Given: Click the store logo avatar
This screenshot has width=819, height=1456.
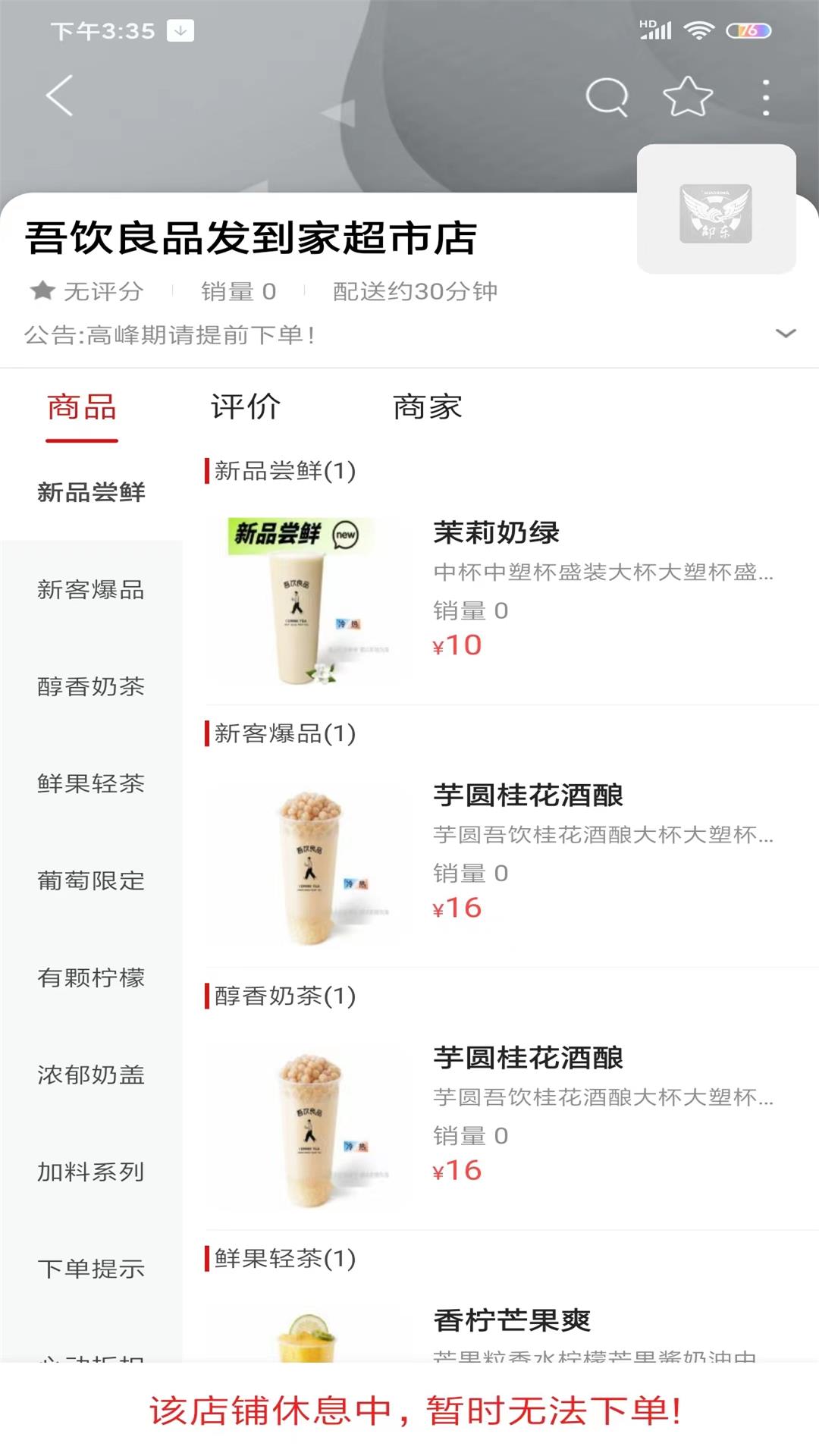Looking at the screenshot, I should pyautogui.click(x=716, y=213).
